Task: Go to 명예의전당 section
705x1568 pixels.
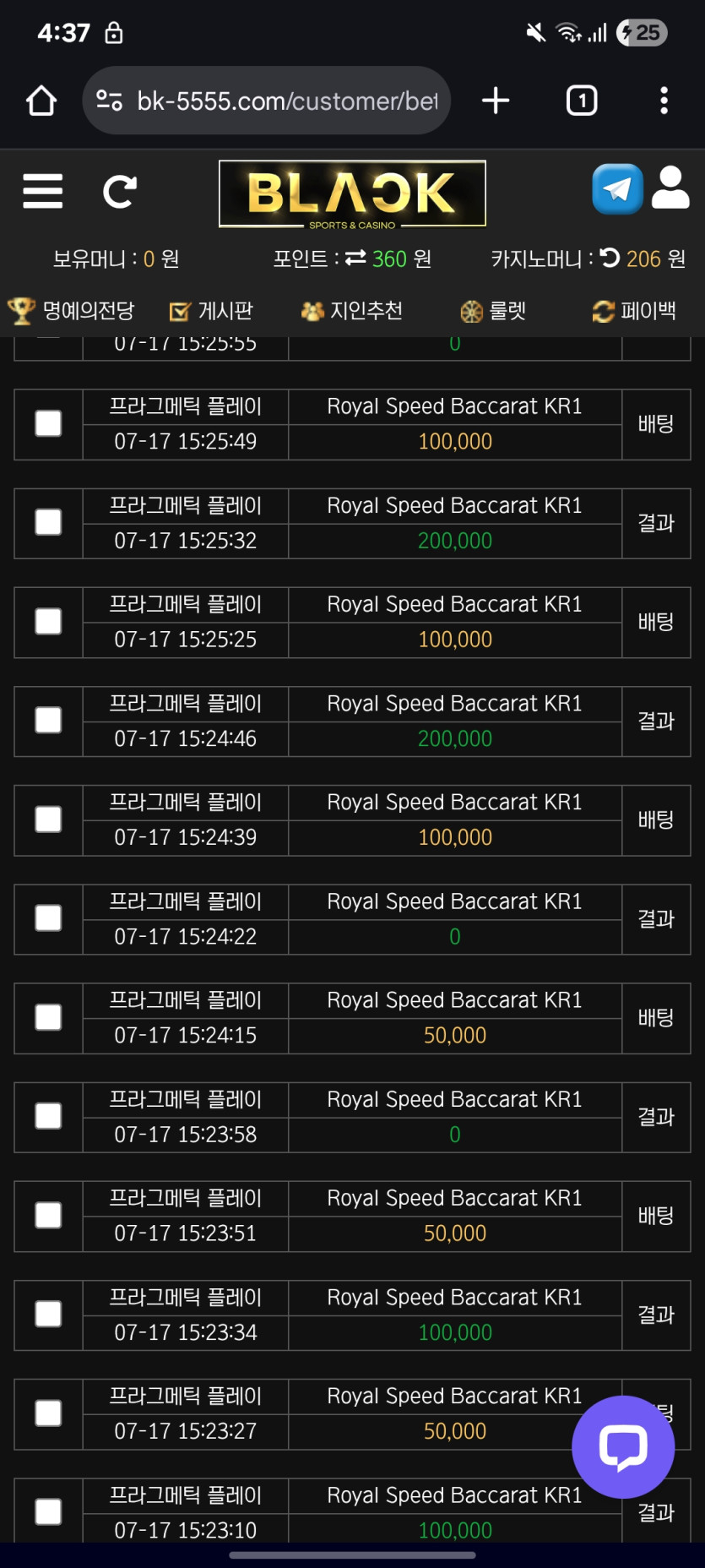Action: [71, 311]
